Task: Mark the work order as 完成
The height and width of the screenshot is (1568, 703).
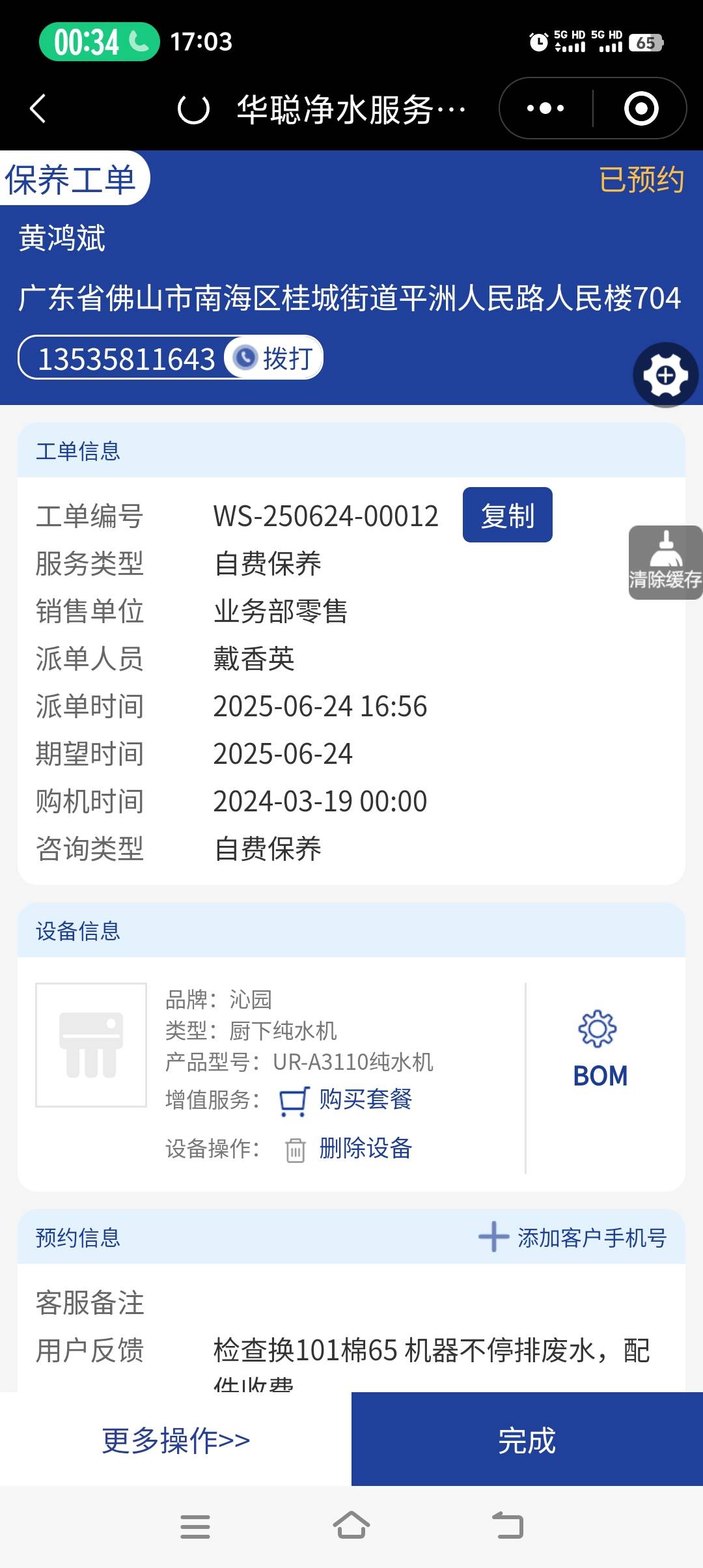Action: [527, 1440]
